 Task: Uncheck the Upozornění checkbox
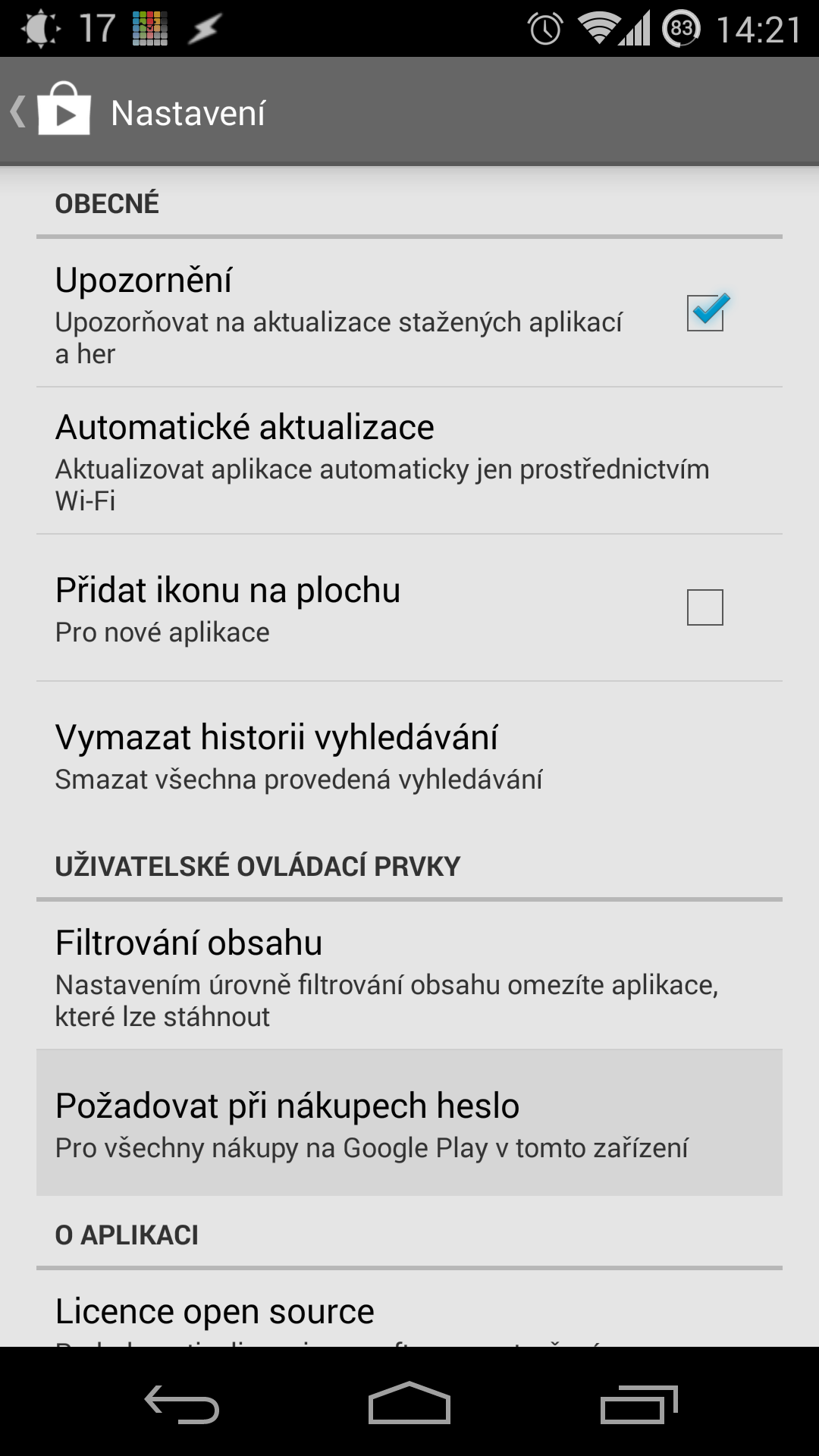[x=706, y=312]
